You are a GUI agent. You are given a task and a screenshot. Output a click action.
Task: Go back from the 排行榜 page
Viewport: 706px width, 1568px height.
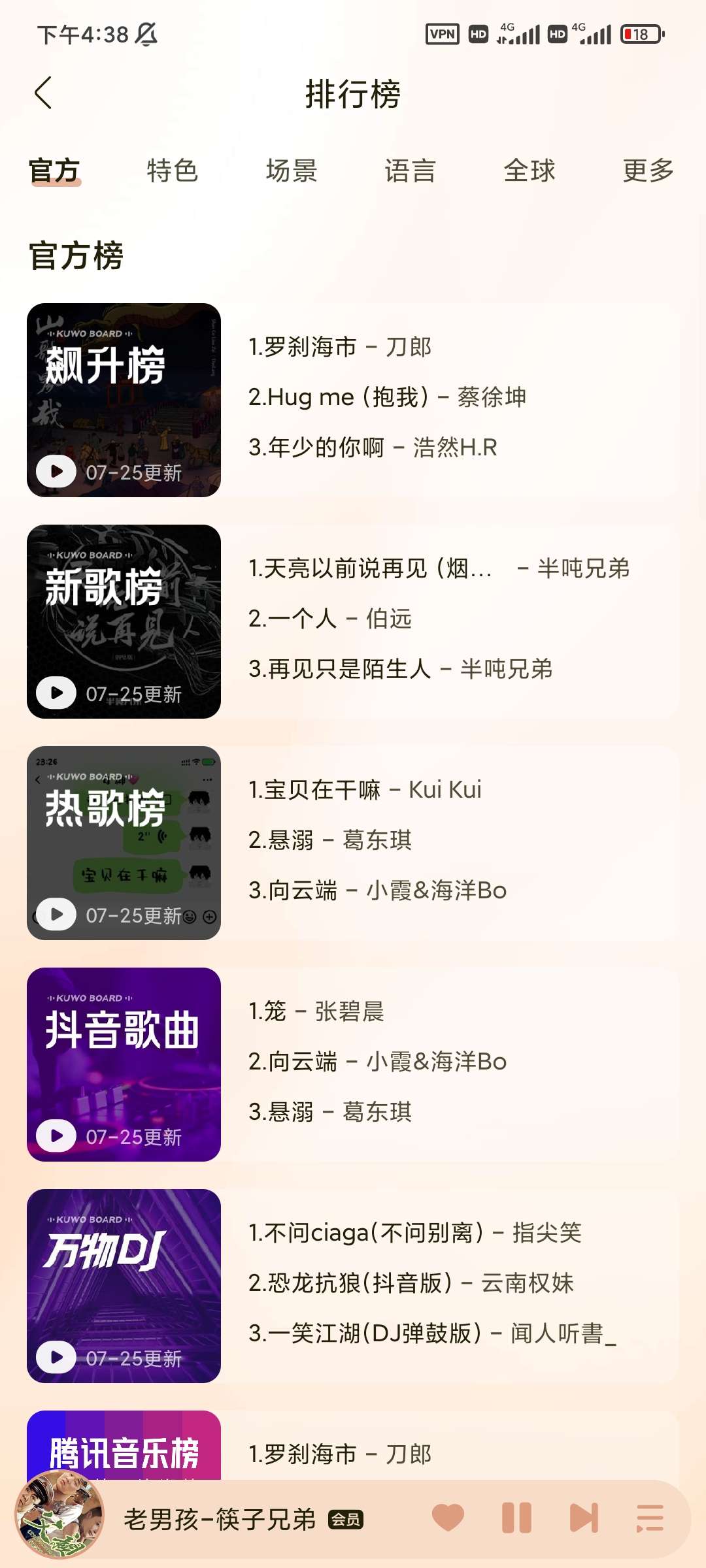click(43, 93)
